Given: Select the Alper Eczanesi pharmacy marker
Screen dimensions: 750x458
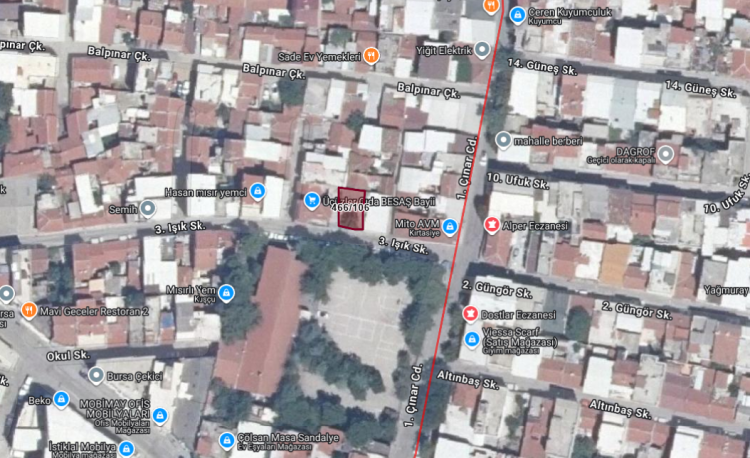Looking at the screenshot, I should click(492, 225).
